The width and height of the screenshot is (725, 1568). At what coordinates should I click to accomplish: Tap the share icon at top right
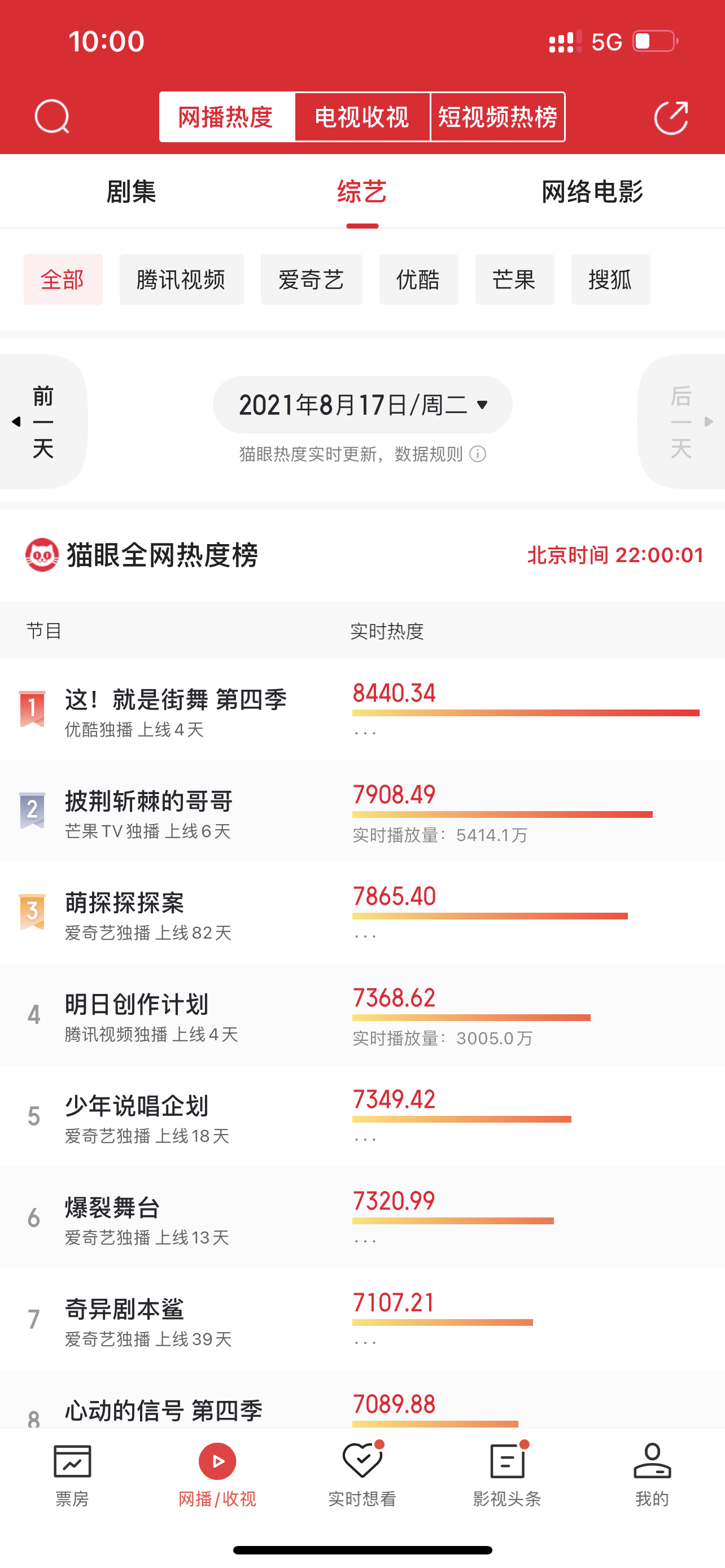click(671, 117)
